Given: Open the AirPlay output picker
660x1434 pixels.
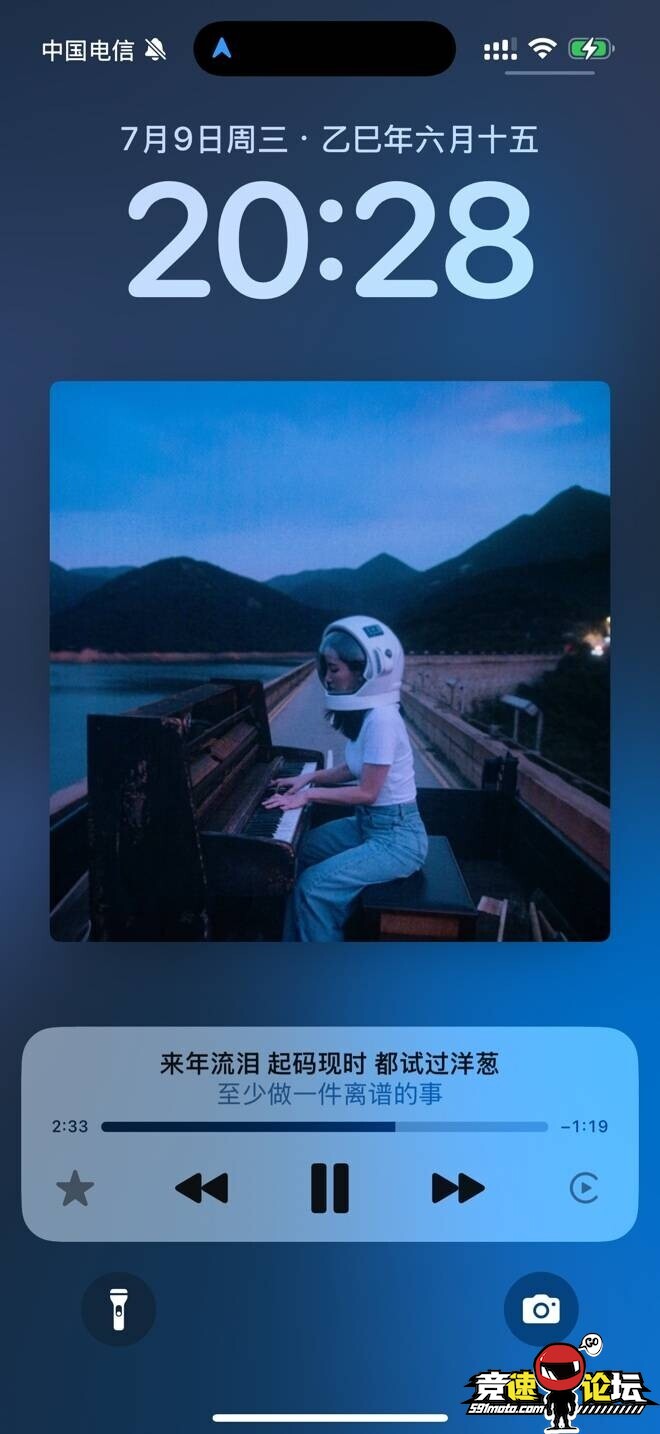Looking at the screenshot, I should [584, 1188].
